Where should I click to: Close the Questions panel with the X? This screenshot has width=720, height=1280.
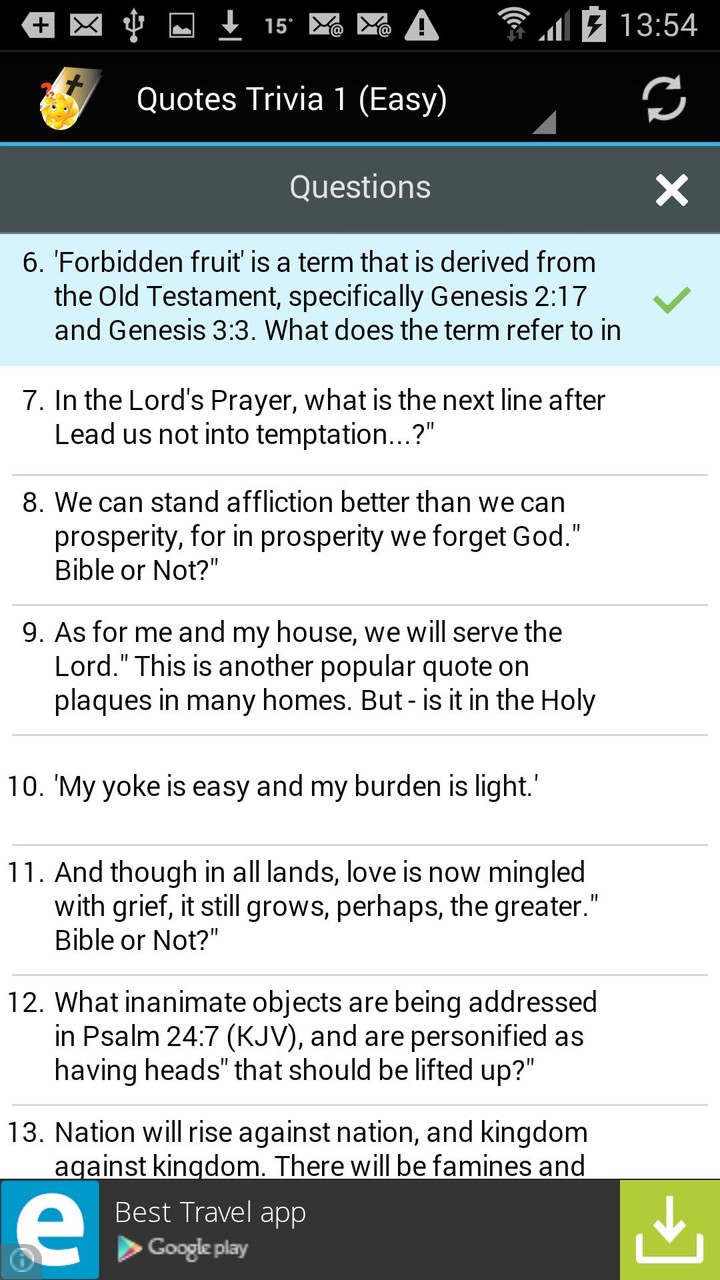[x=671, y=190]
